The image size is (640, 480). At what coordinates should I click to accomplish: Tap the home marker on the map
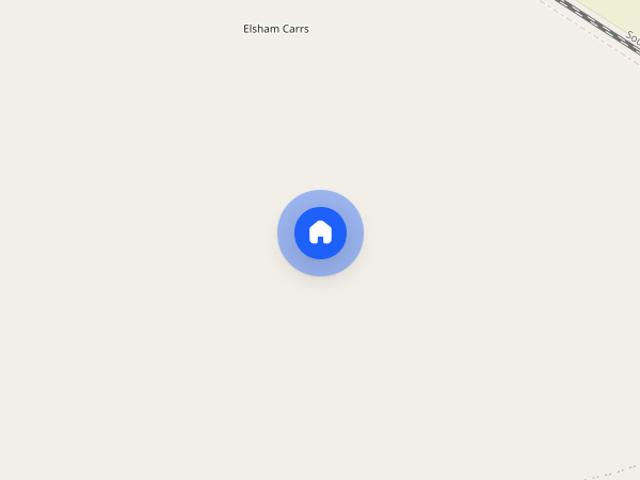[x=320, y=233]
